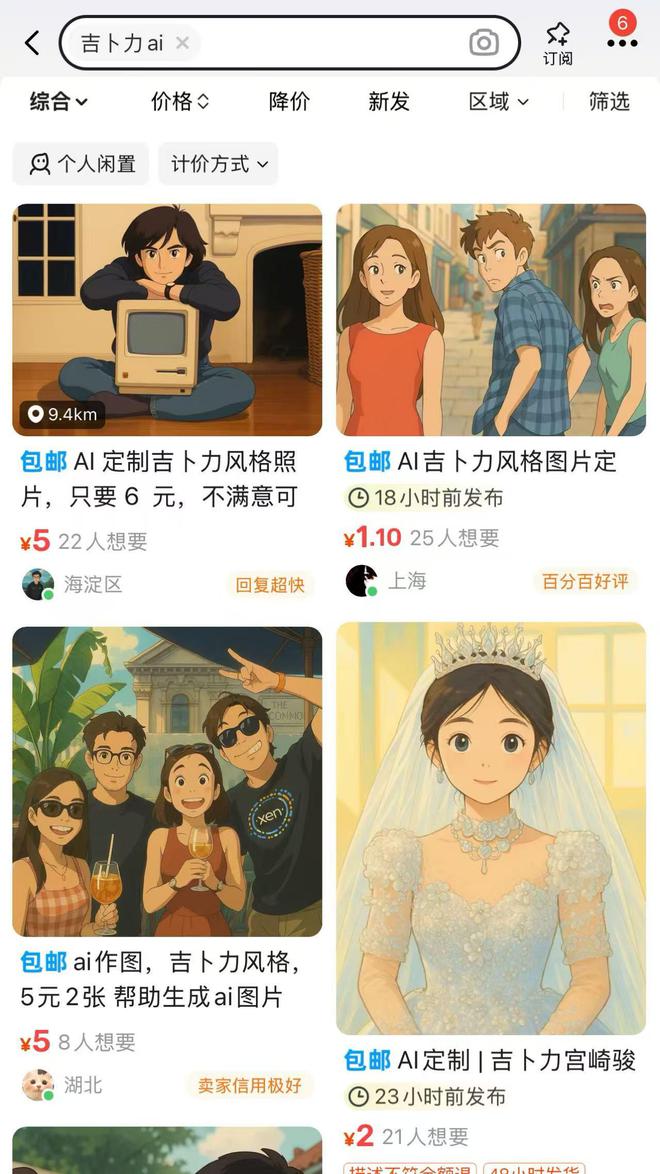This screenshot has width=660, height=1174.
Task: Open the three-dot overflow menu
Action: pyautogui.click(x=622, y=43)
